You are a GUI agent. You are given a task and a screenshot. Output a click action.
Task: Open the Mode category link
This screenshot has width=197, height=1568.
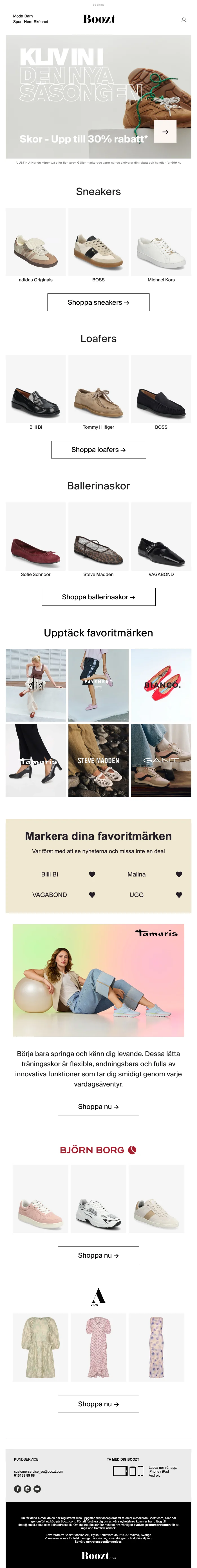tap(18, 16)
